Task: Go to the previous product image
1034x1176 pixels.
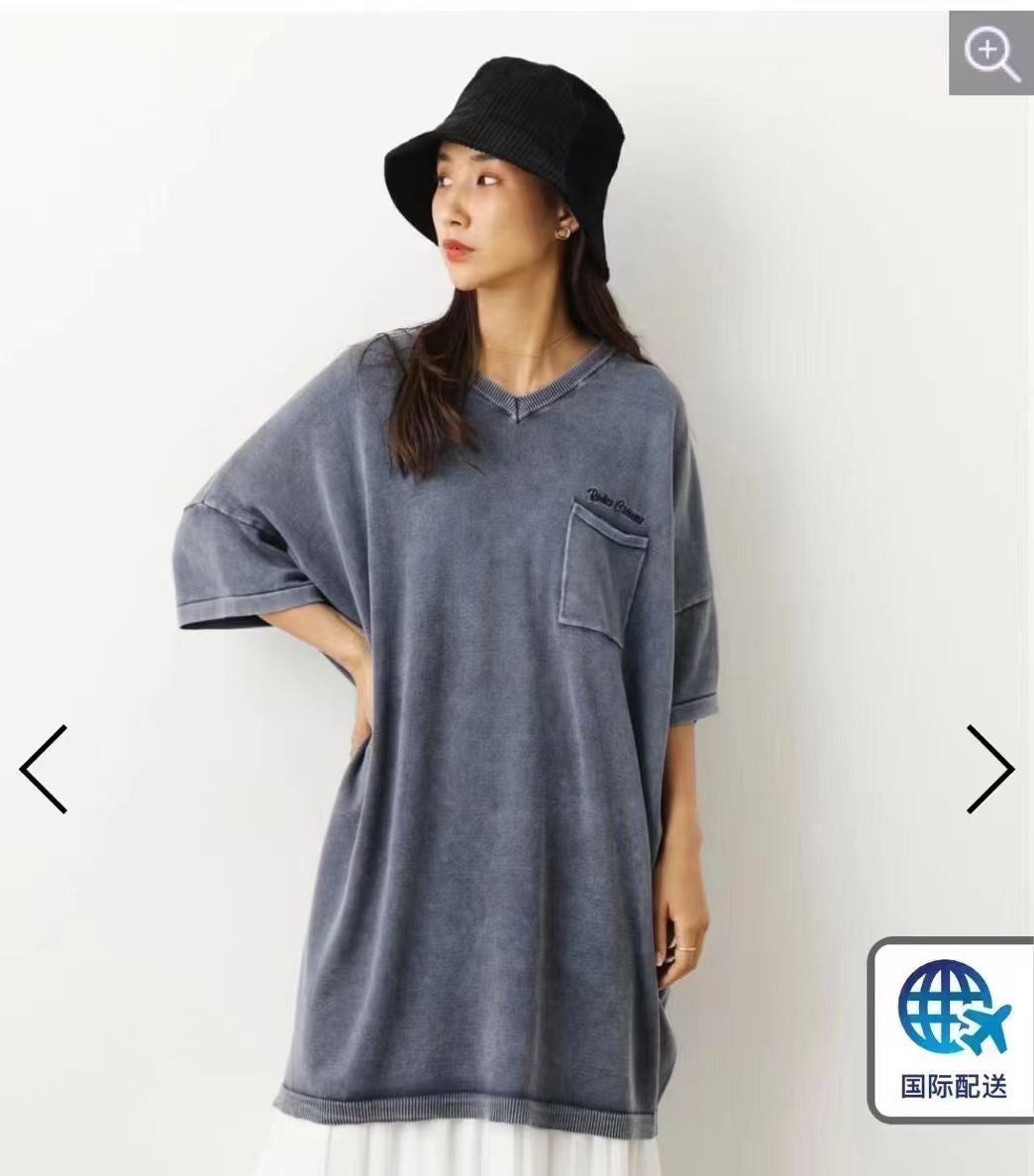Action: pos(44,769)
